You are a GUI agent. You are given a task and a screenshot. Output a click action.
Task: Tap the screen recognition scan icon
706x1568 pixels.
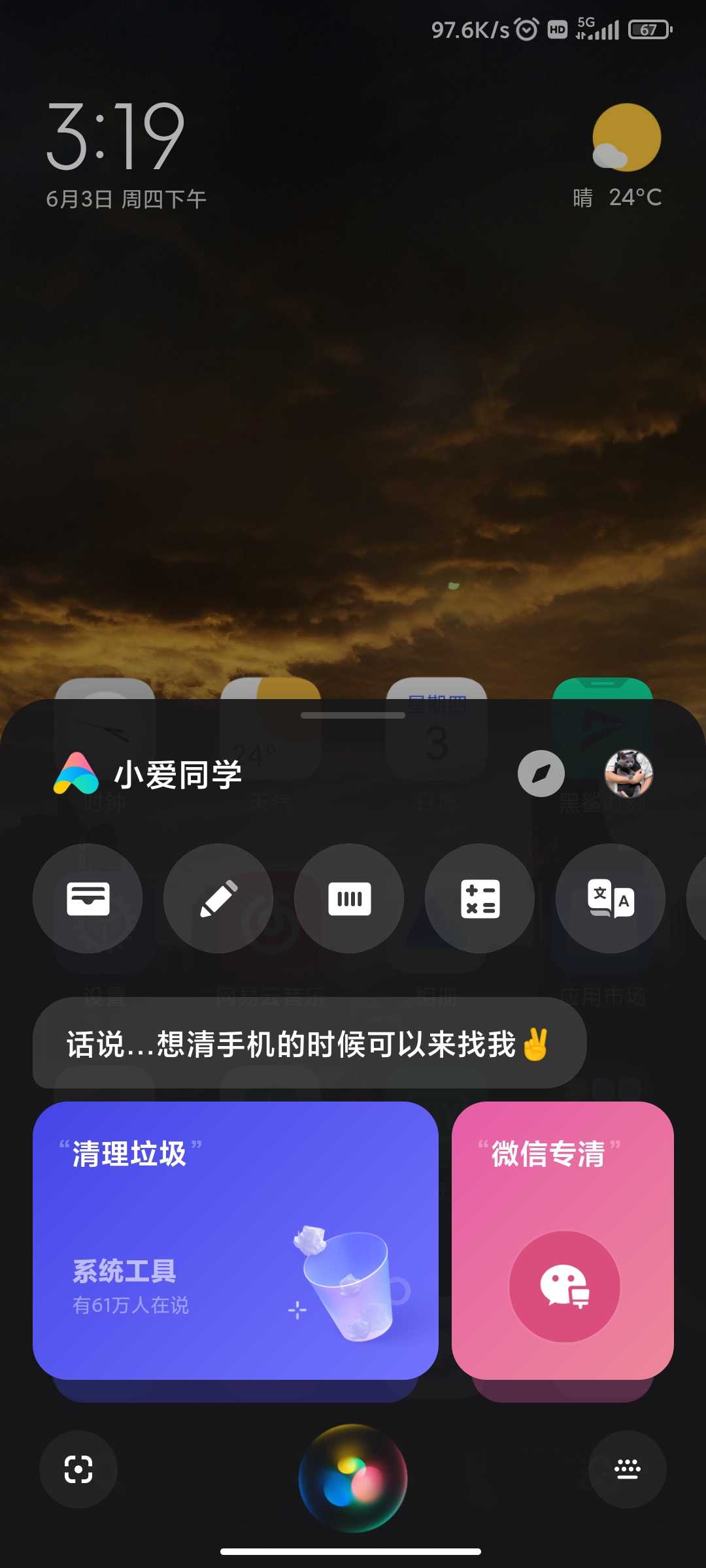point(78,1469)
